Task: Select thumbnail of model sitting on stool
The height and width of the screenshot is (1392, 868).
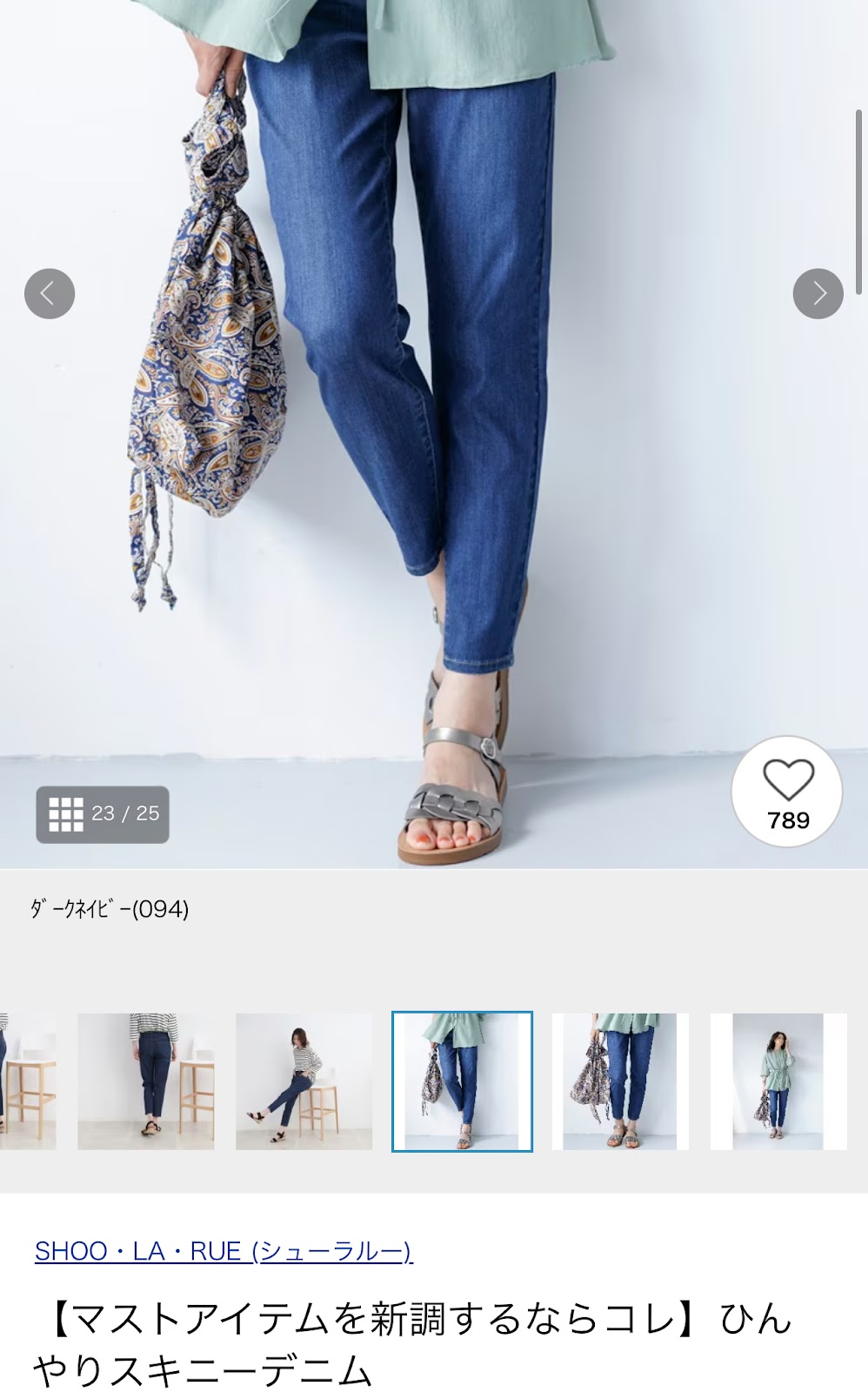Action: pyautogui.click(x=304, y=1081)
